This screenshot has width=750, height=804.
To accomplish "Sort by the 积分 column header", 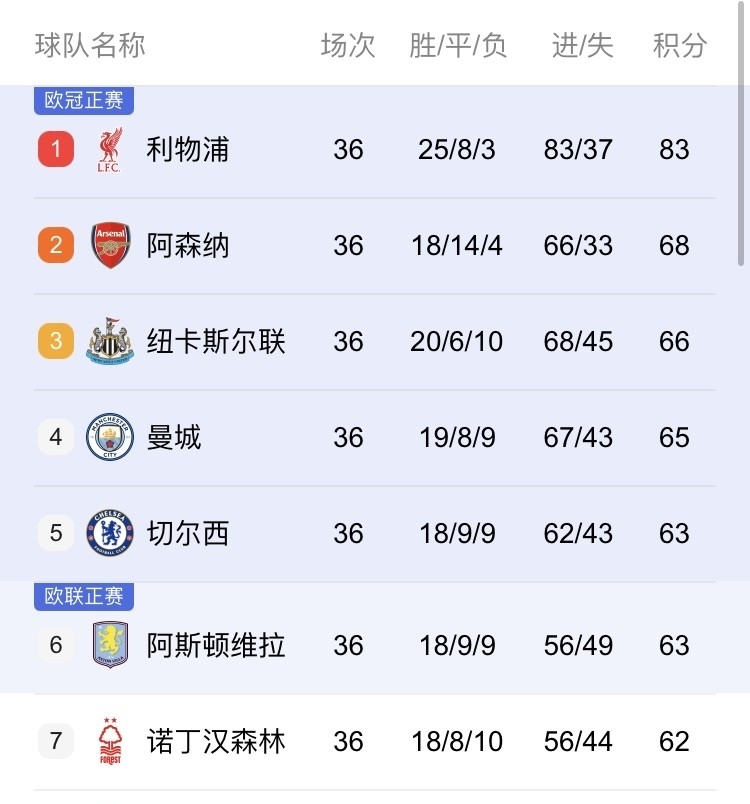I will point(677,45).
